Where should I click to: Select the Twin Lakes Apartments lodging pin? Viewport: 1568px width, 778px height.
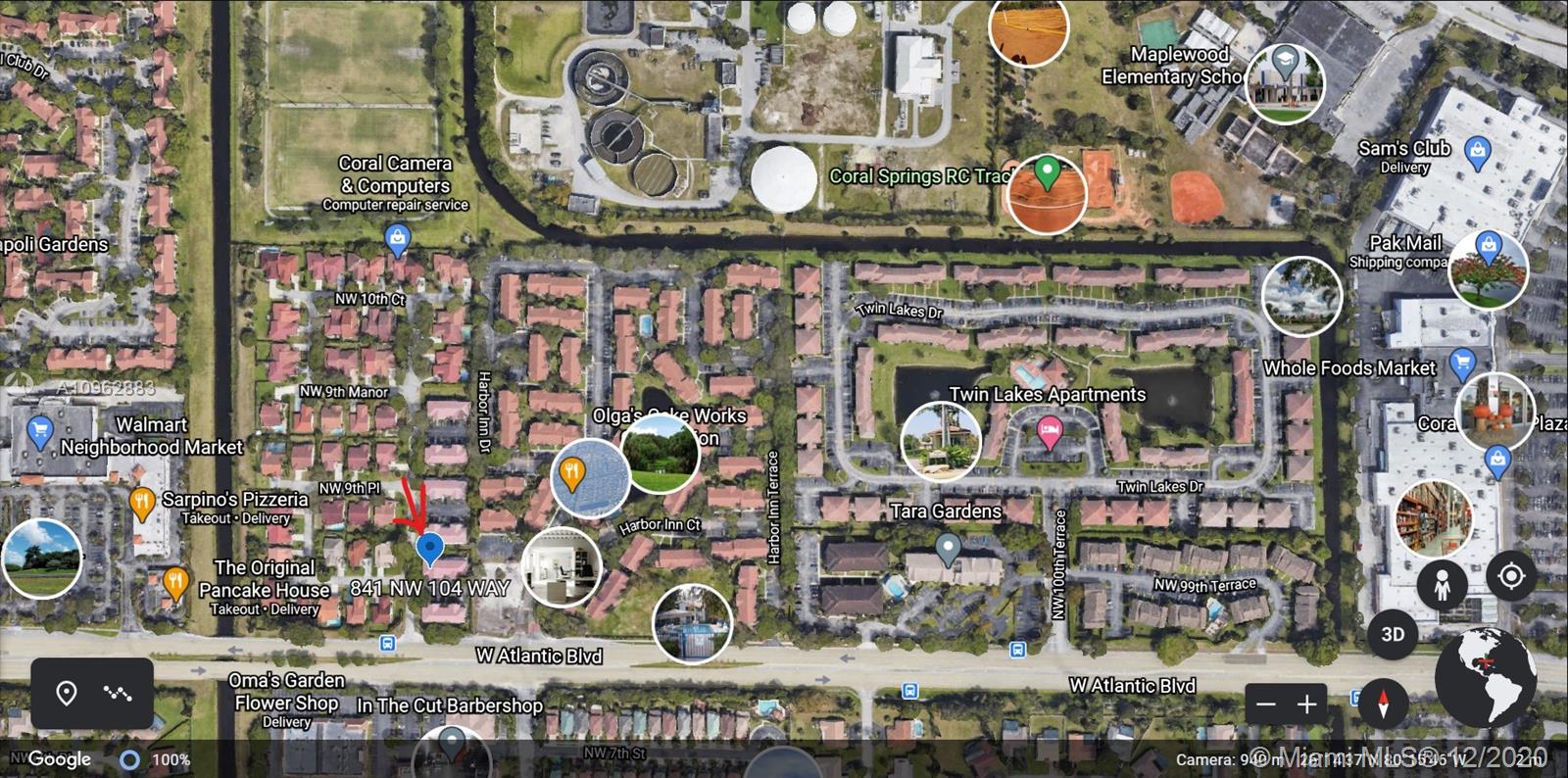click(x=1050, y=431)
